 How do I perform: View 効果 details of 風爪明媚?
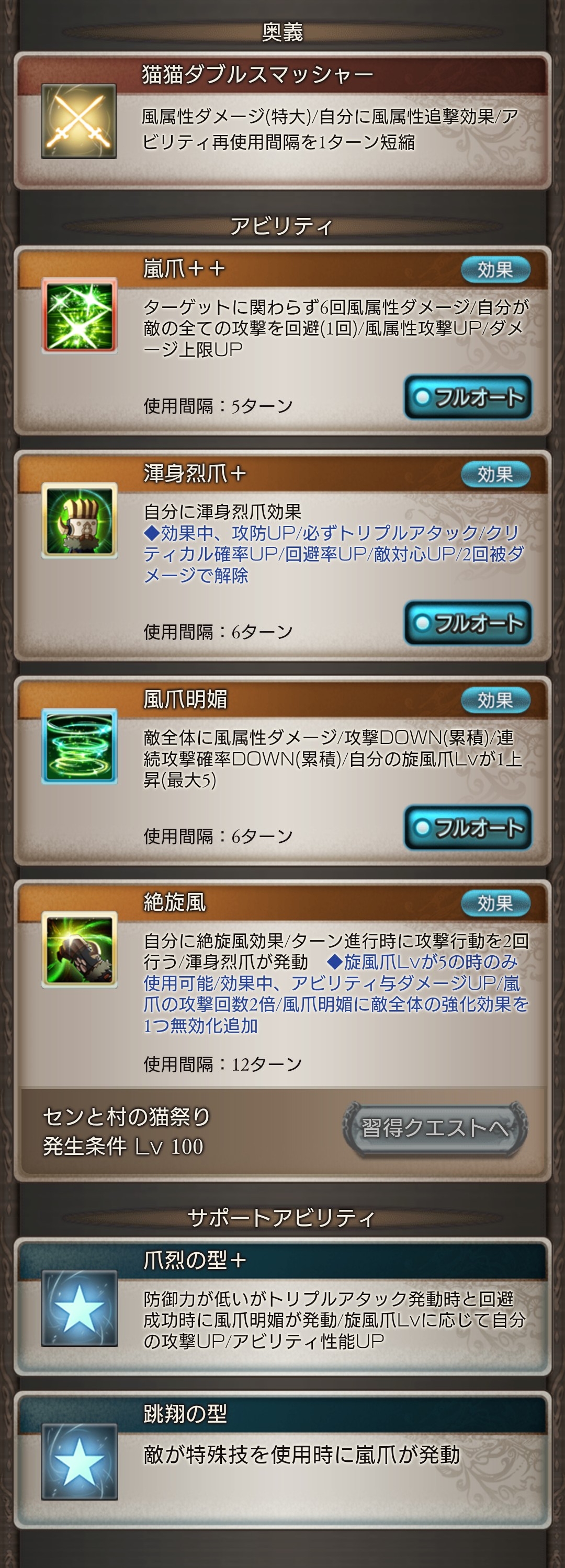click(495, 700)
